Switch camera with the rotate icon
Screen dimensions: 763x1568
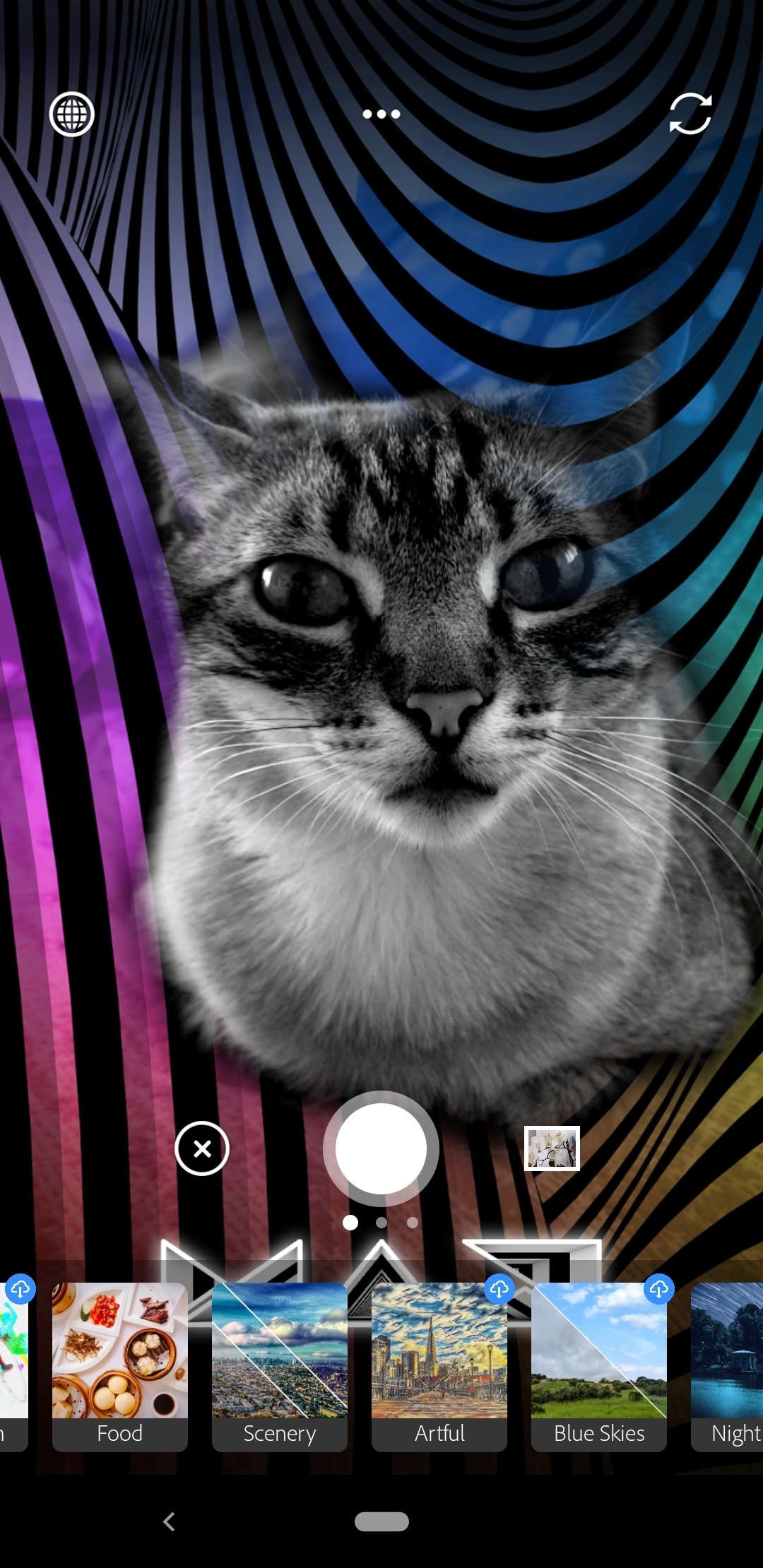point(690,114)
